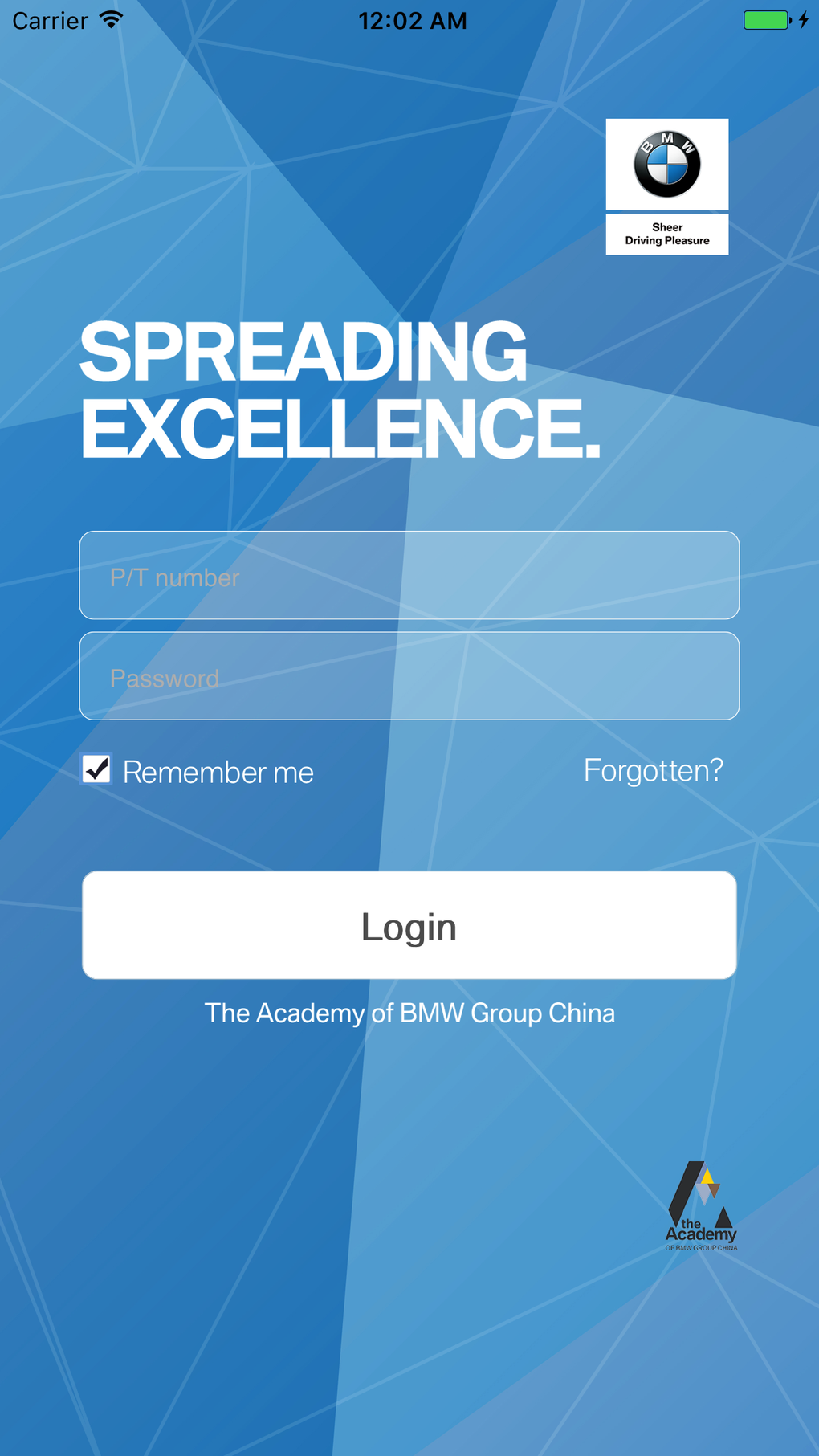The width and height of the screenshot is (819, 1456).
Task: Tap the Login button
Action: [x=409, y=925]
